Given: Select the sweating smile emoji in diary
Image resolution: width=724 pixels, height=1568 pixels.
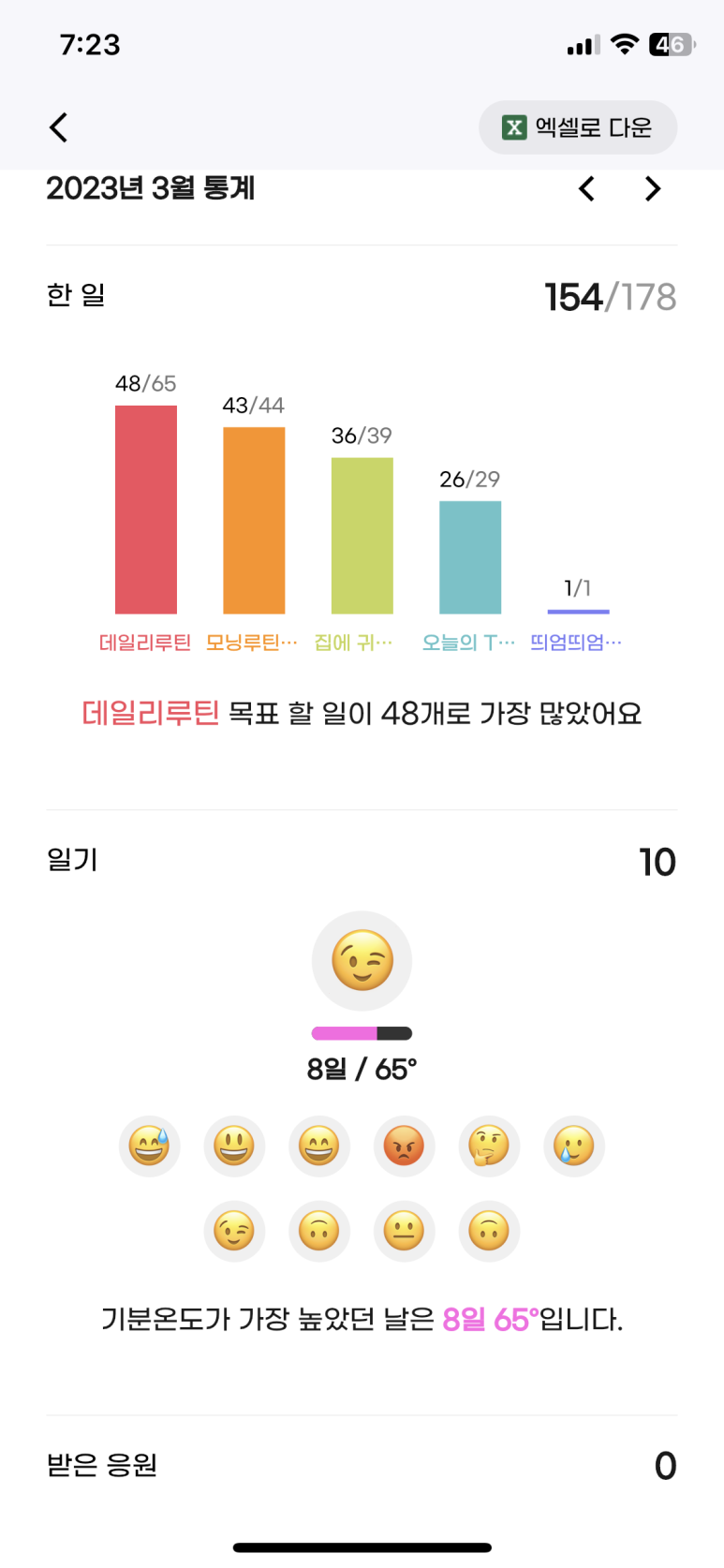Looking at the screenshot, I should [x=150, y=1146].
